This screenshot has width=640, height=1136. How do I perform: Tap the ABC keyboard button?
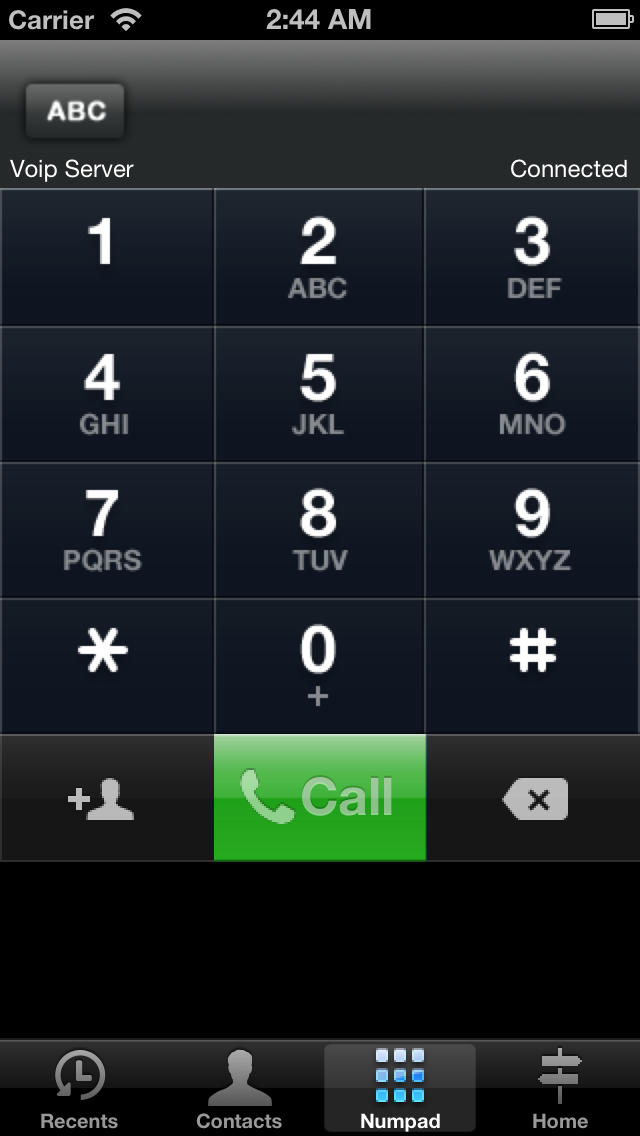(75, 111)
